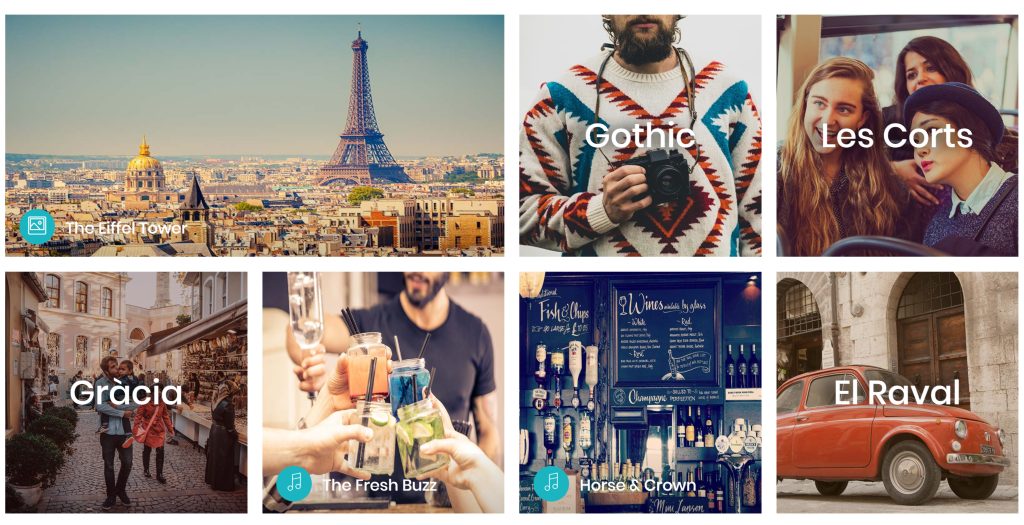Screen dimensions: 1024x525
Task: Select the Gothic neighborhood card
Action: point(640,135)
